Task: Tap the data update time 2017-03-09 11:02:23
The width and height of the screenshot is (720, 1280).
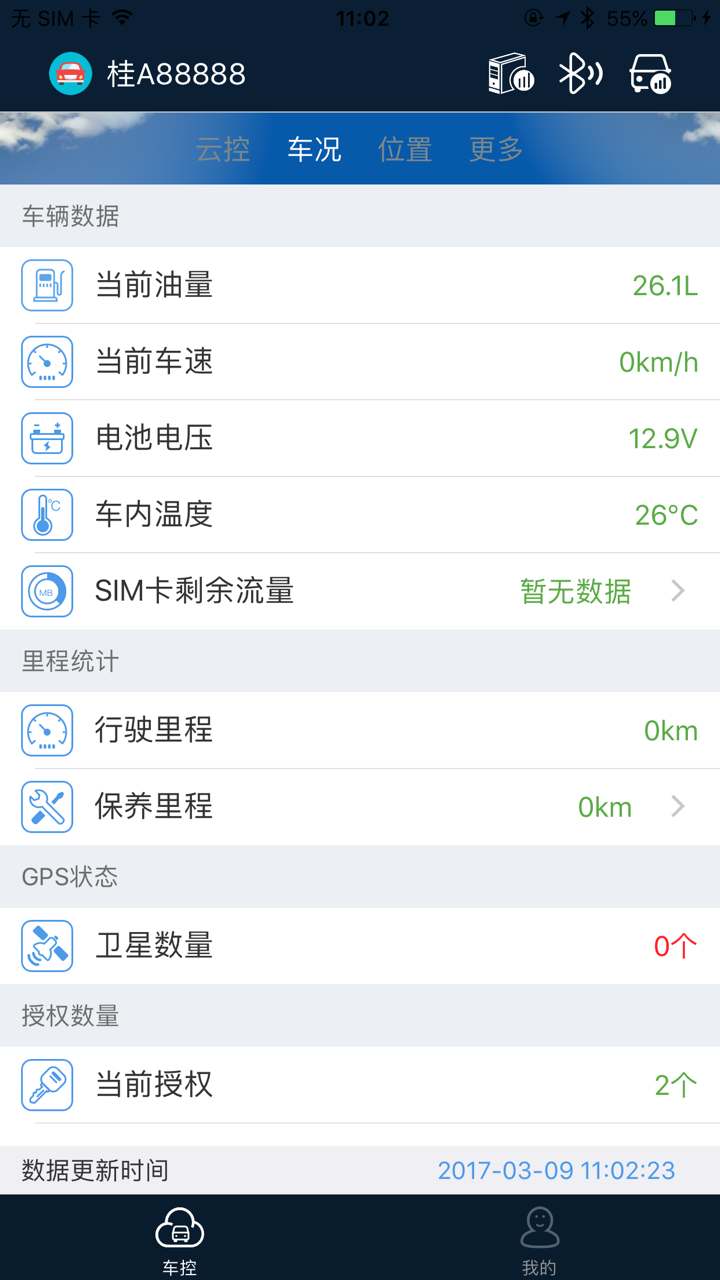Action: click(x=556, y=1170)
